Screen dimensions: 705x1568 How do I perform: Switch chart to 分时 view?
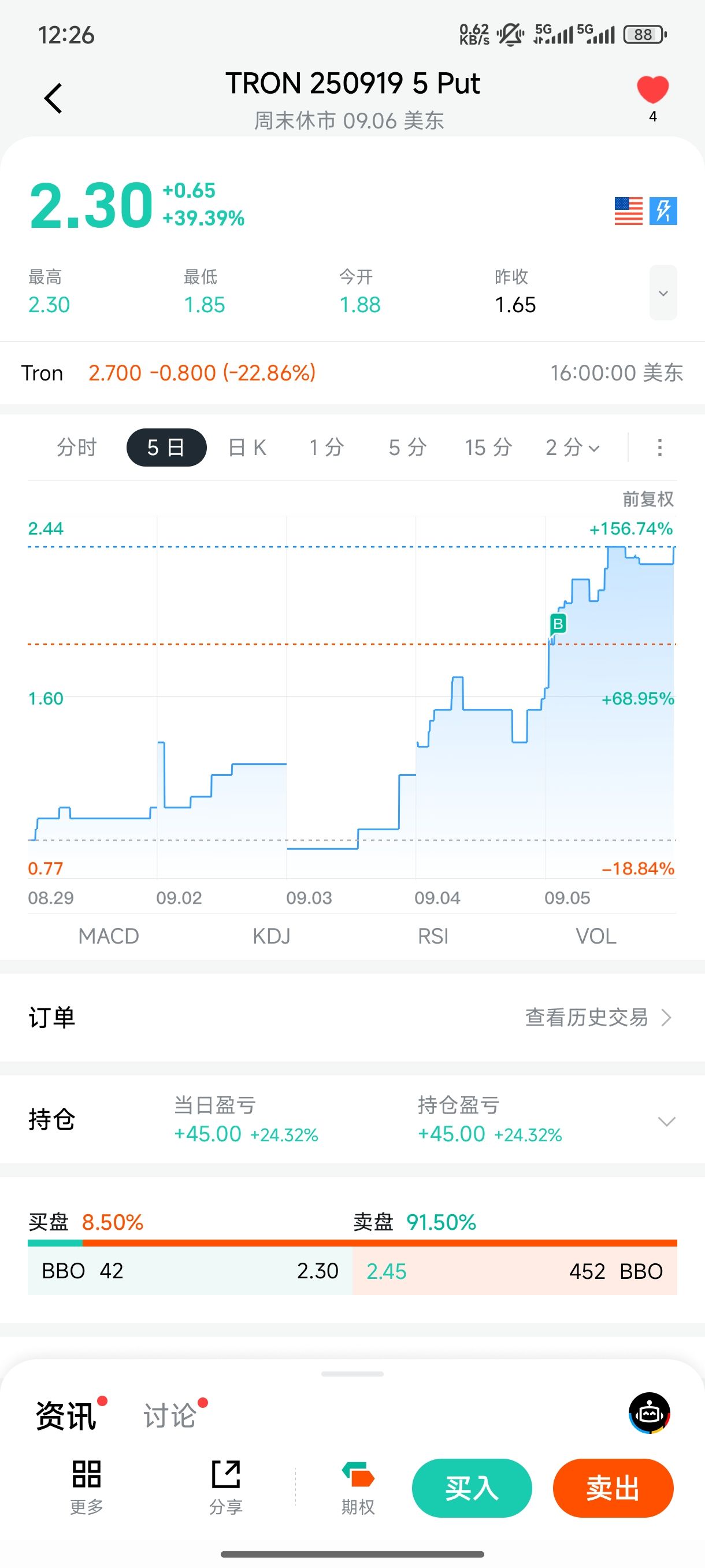(x=77, y=448)
